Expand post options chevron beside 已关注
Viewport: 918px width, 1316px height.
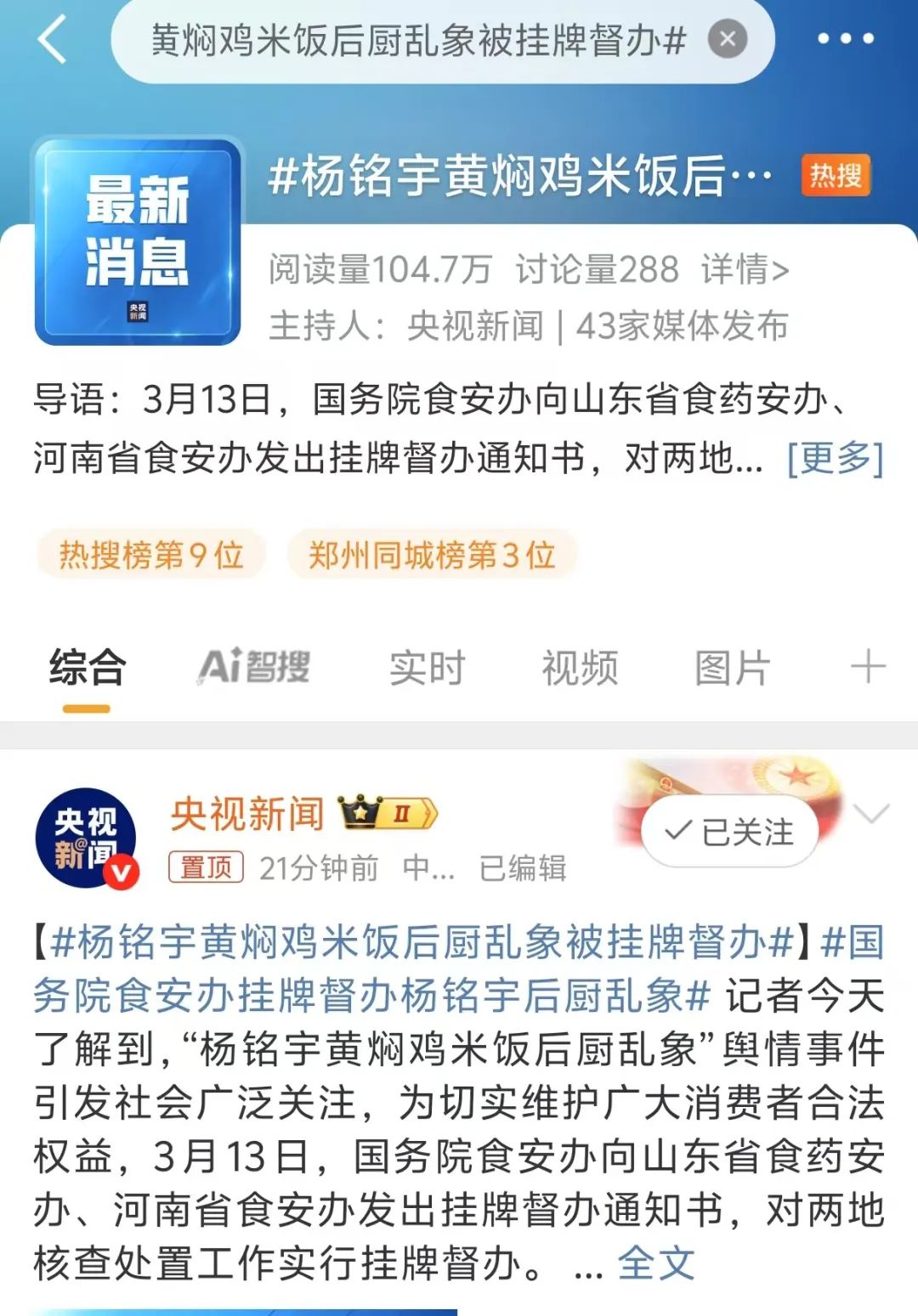(x=870, y=814)
